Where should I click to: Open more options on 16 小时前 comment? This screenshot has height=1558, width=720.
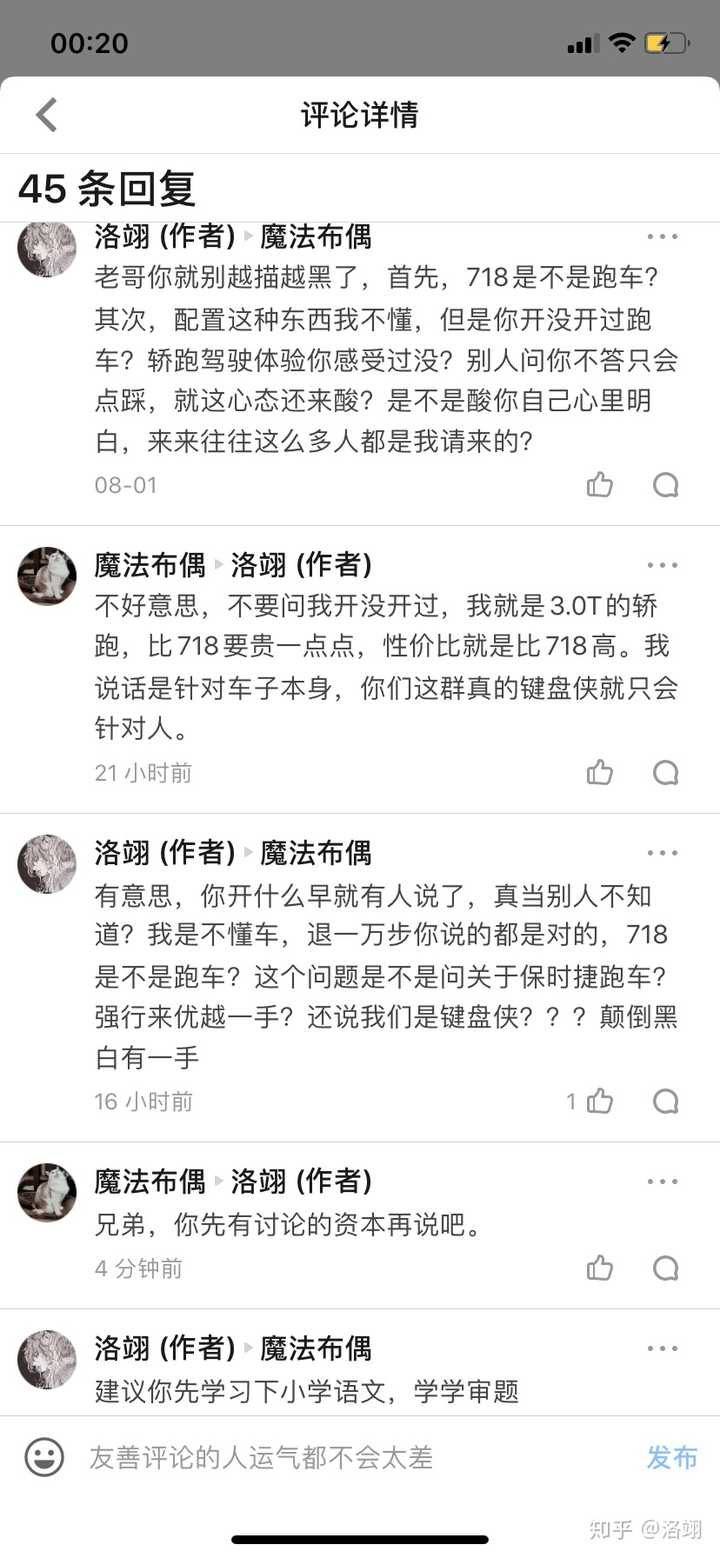point(662,853)
